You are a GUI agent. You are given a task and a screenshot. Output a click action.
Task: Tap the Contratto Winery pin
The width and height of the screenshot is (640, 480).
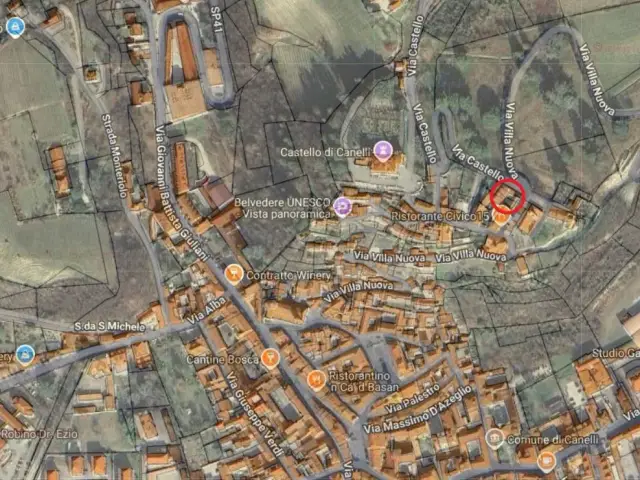point(234,273)
